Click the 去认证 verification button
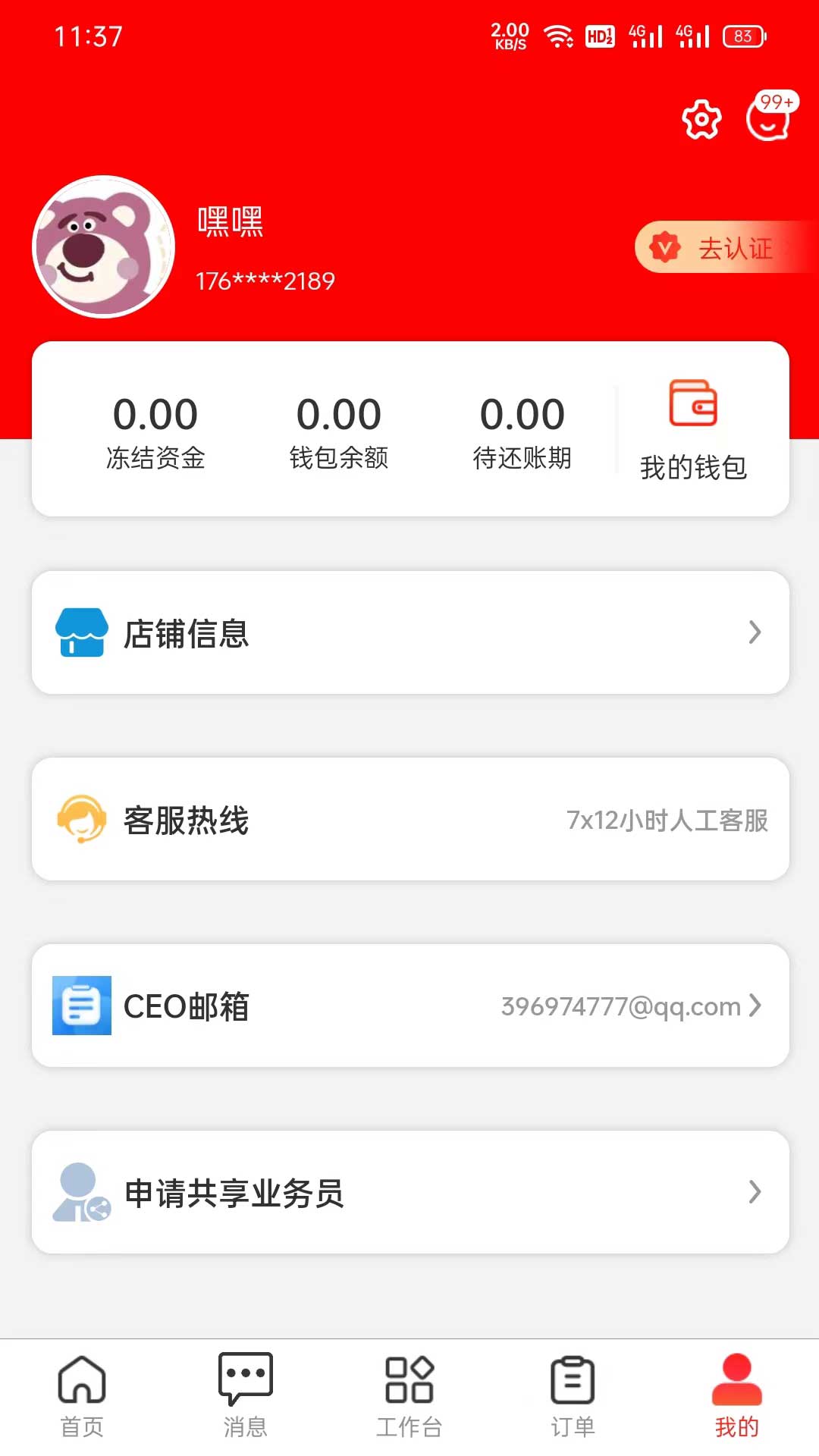Viewport: 819px width, 1456px height. [x=724, y=248]
